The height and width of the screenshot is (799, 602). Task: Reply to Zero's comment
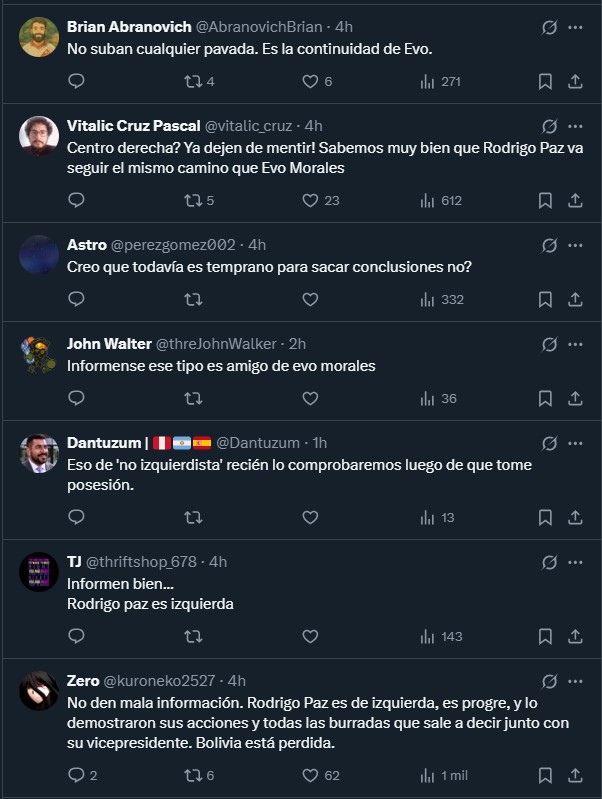click(77, 775)
